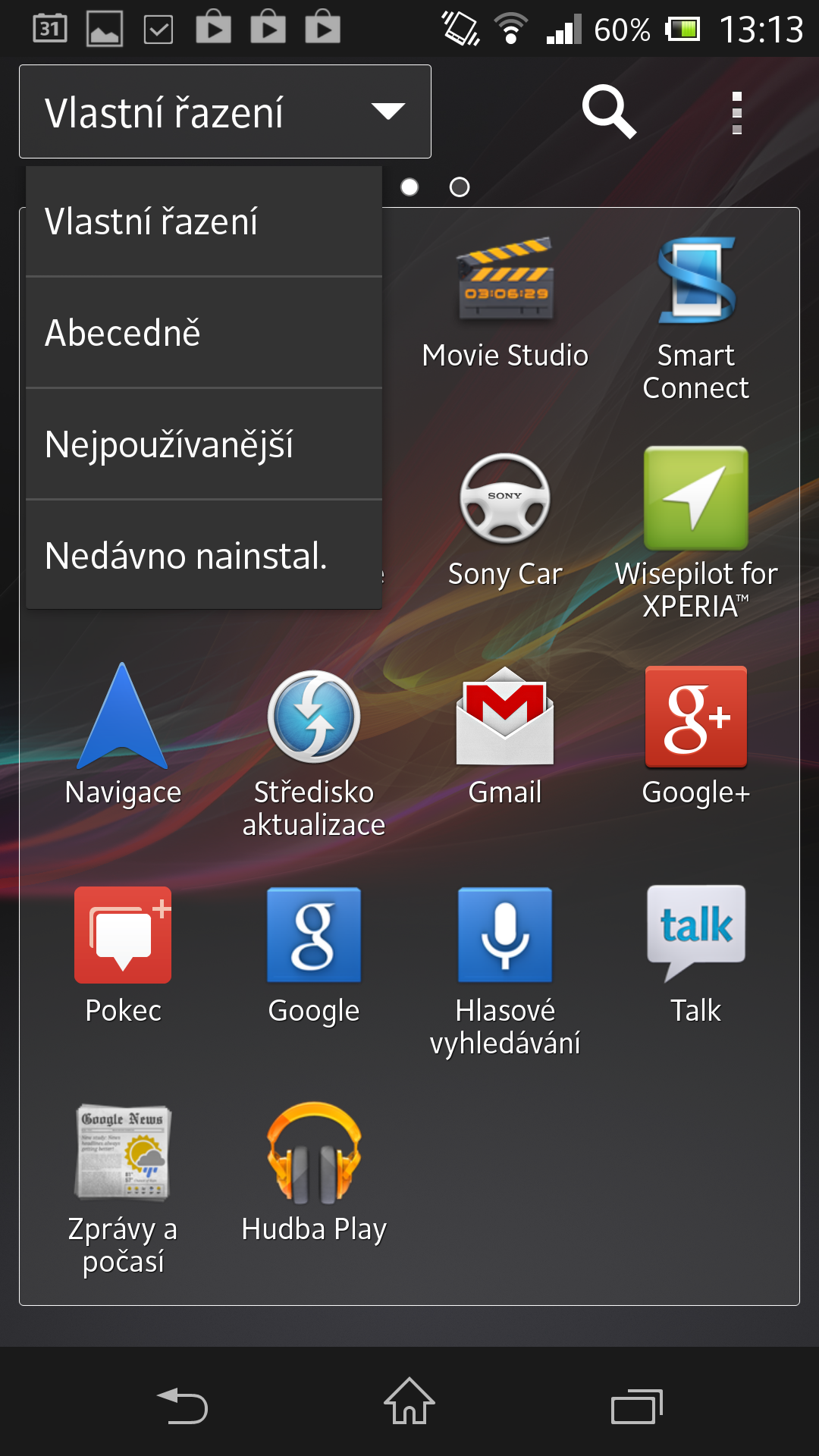Launch Google+
This screenshot has height=1456, width=819.
[695, 717]
